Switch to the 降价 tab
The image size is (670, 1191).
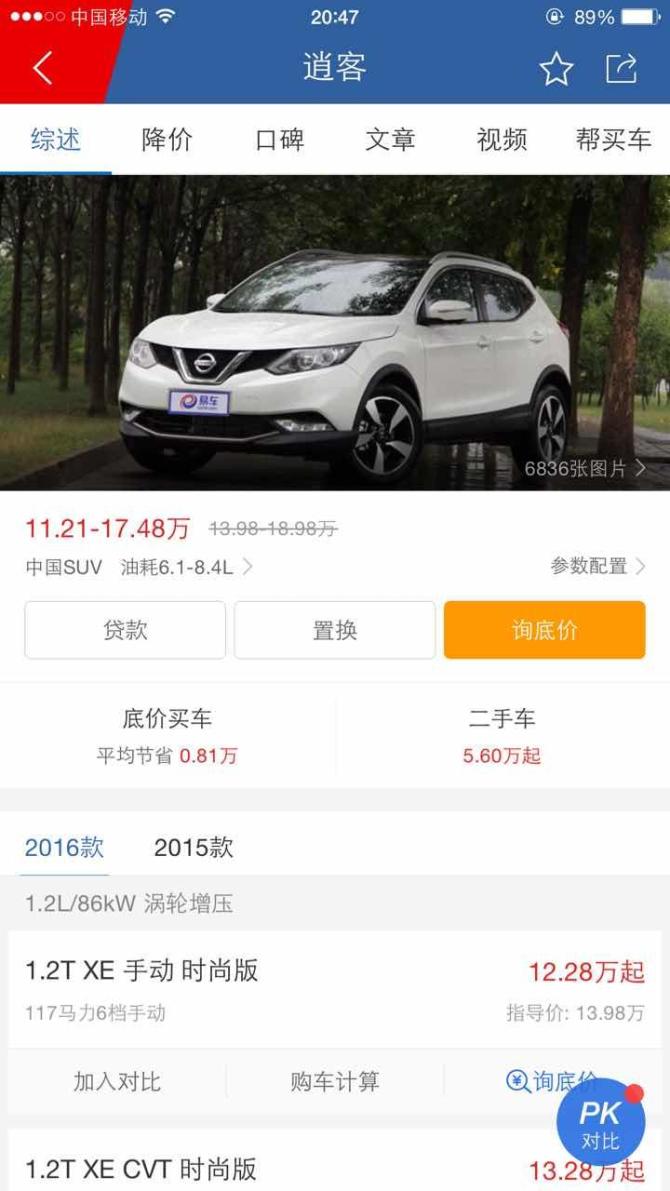[x=167, y=140]
